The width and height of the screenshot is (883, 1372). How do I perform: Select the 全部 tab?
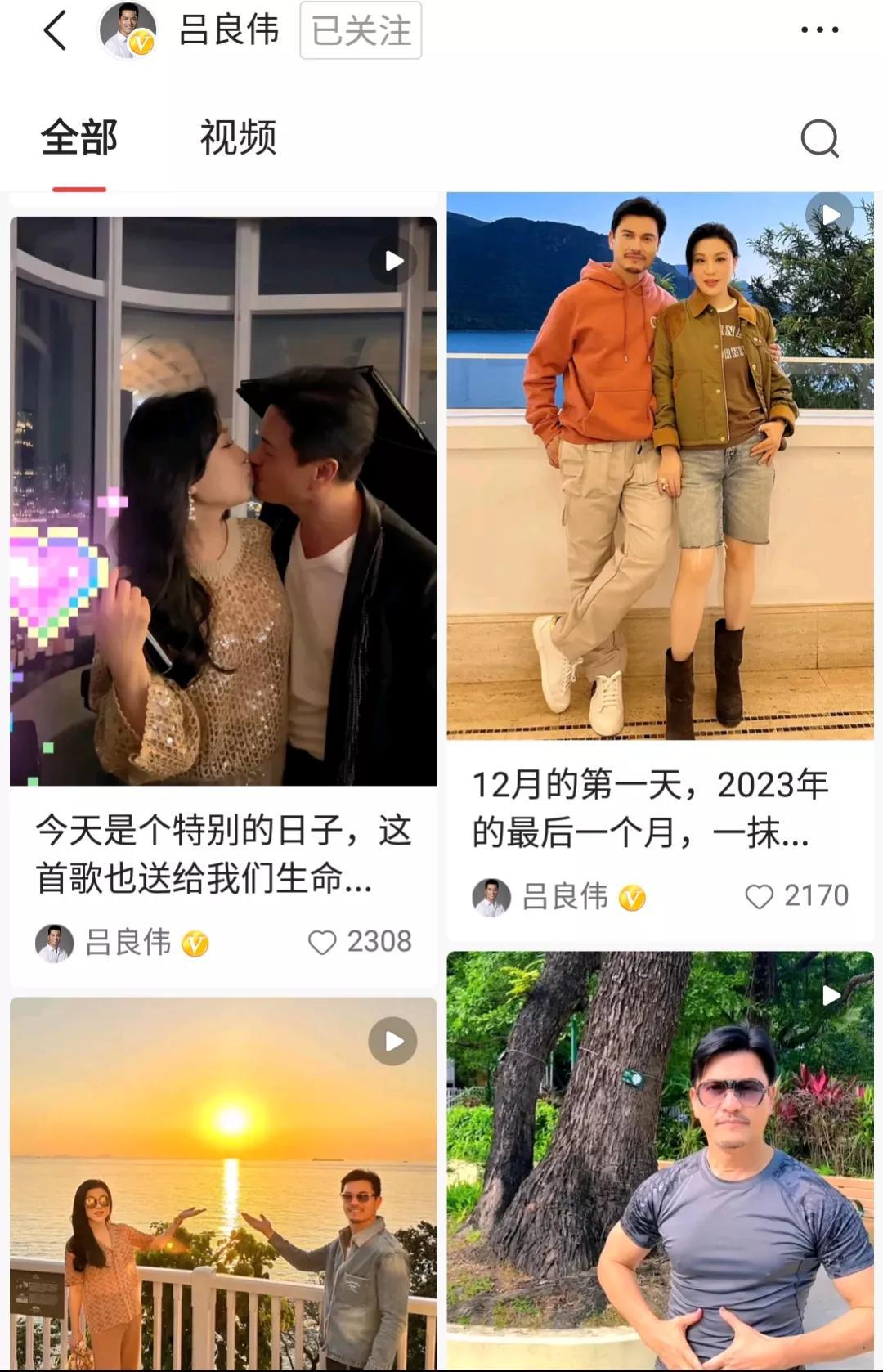pos(79,136)
